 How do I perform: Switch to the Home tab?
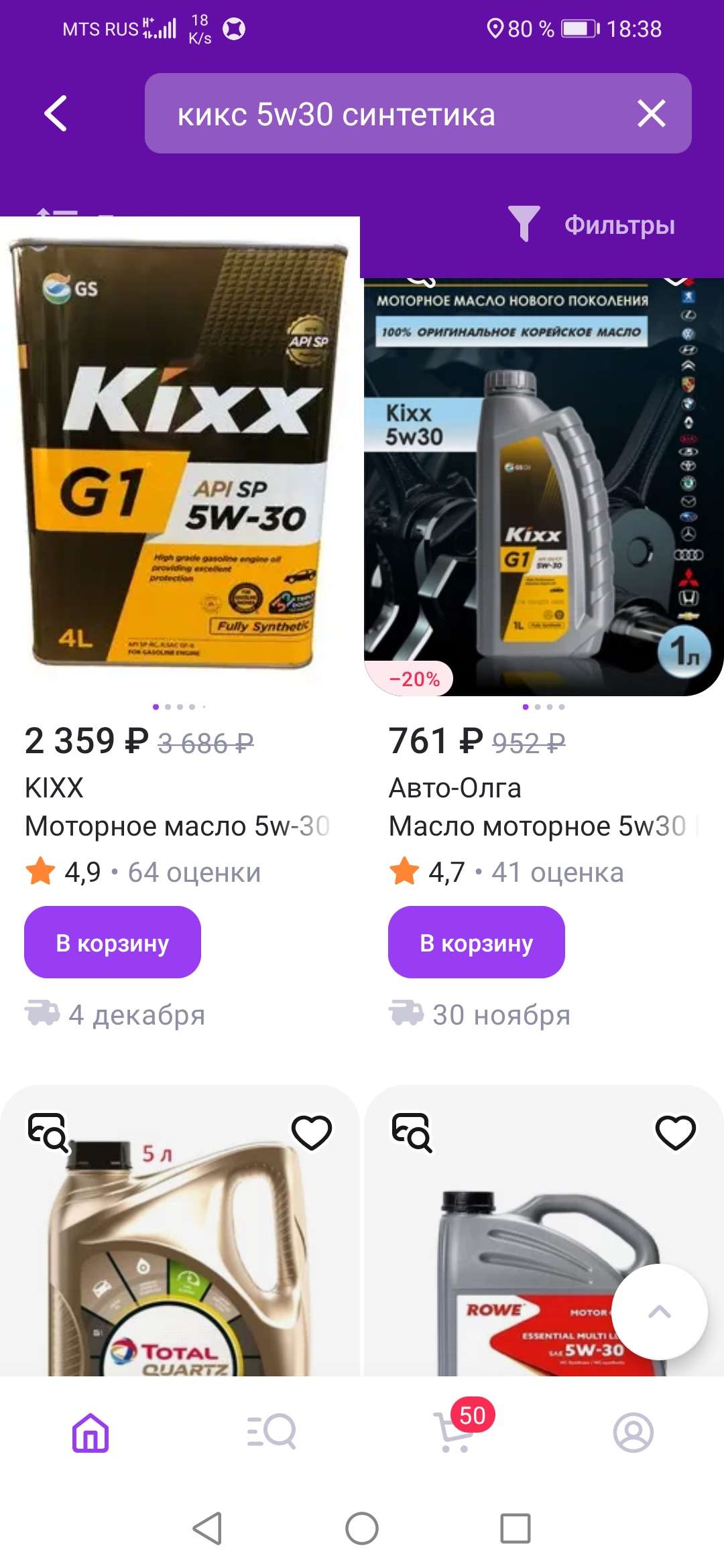90,1432
